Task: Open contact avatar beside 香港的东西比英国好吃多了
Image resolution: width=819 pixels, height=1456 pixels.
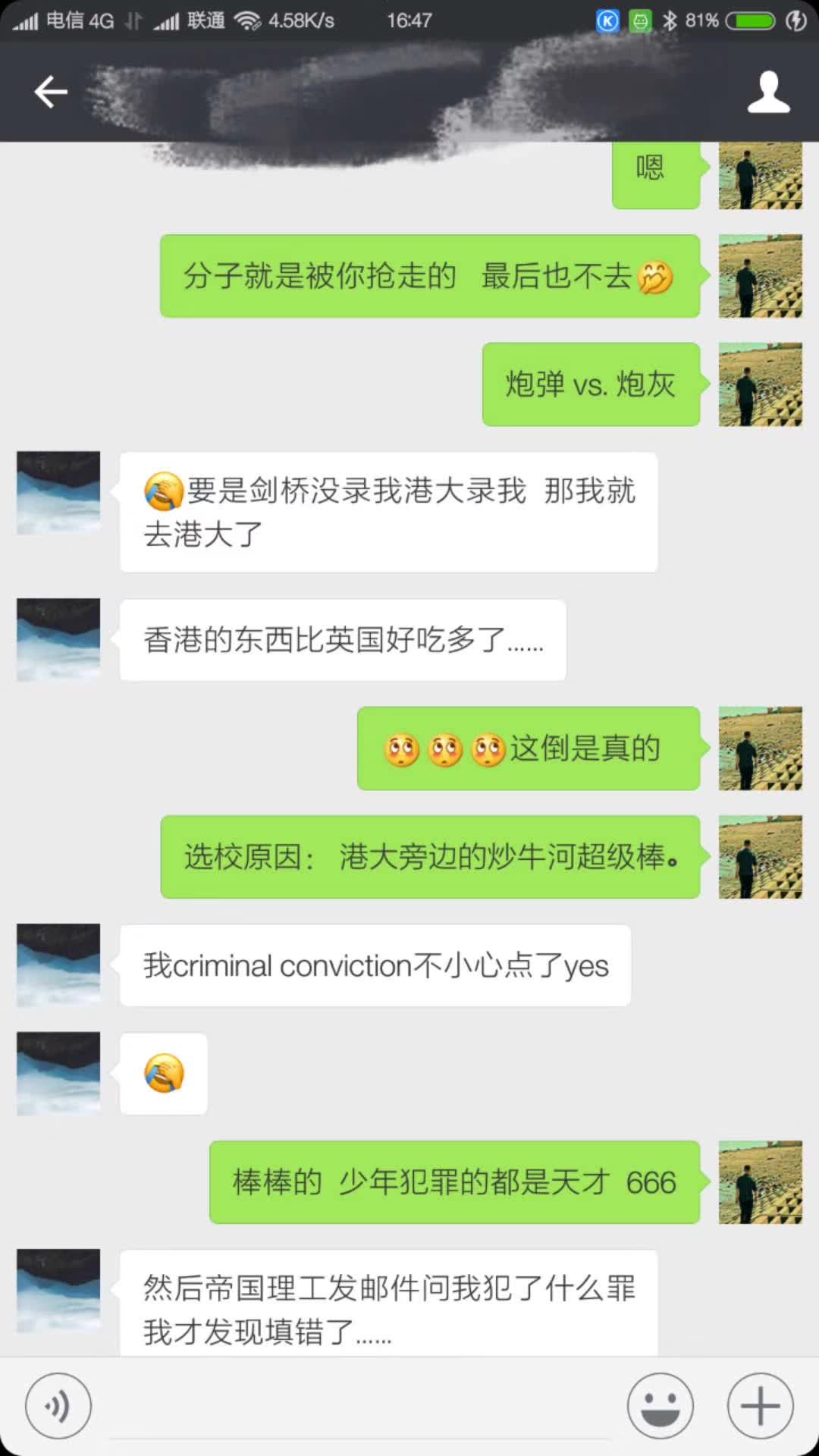Action: (58, 640)
